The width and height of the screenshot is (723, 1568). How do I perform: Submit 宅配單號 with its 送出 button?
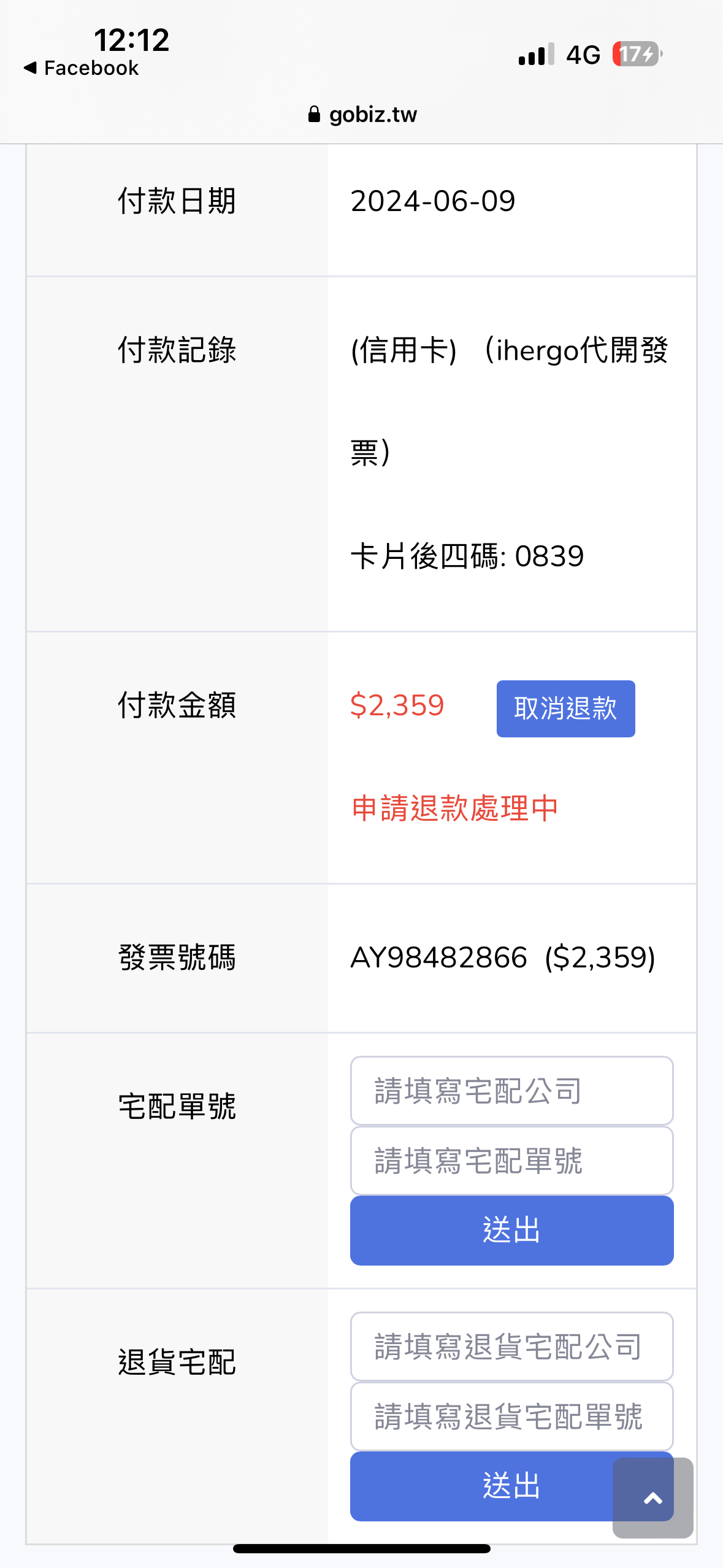pos(511,1231)
